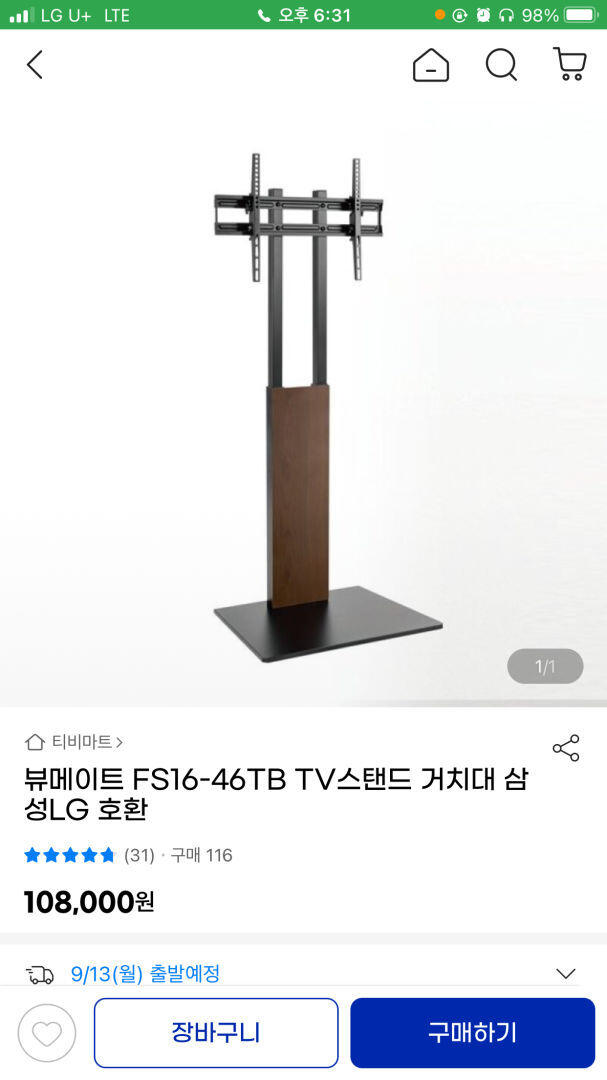Open search from the top bar
The width and height of the screenshot is (607, 1080).
(501, 66)
